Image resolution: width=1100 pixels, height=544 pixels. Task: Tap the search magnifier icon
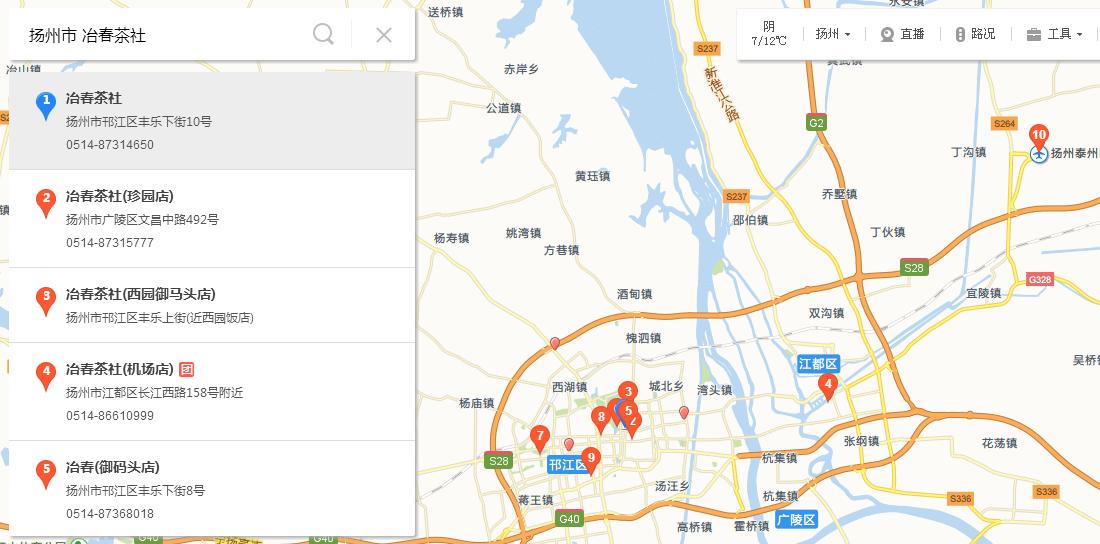click(323, 35)
